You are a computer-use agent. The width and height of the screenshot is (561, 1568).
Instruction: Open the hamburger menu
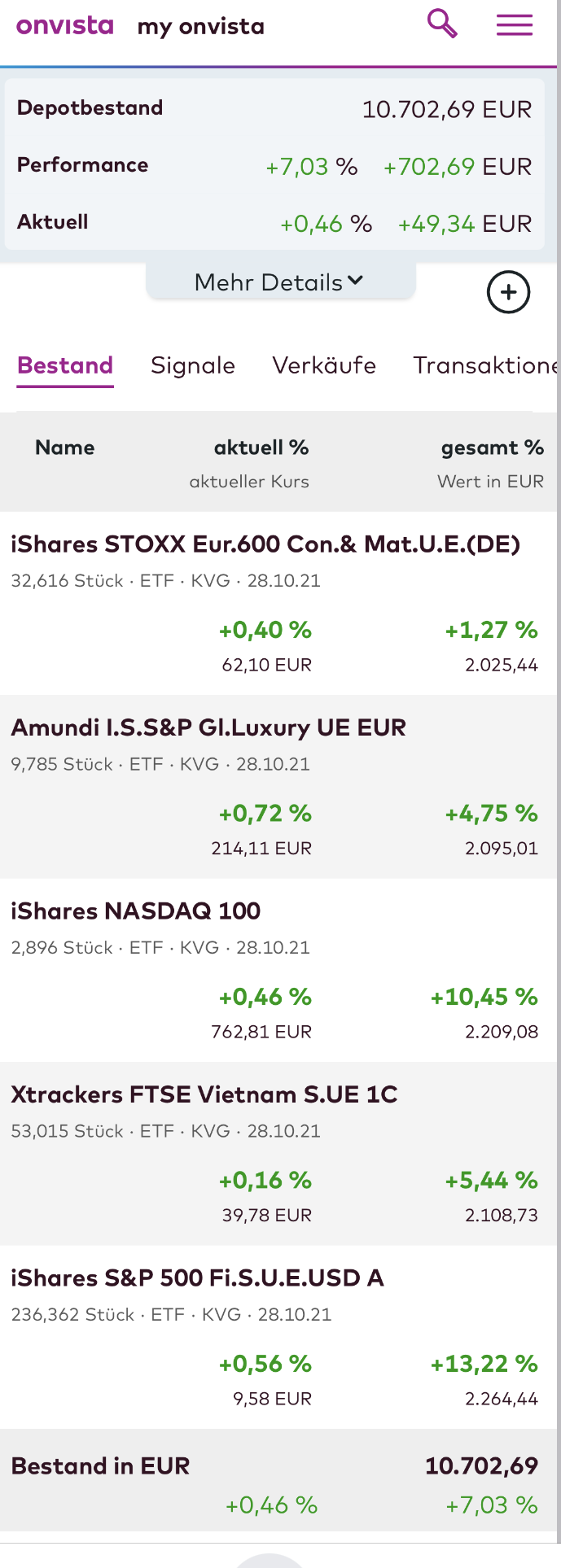coord(515,25)
